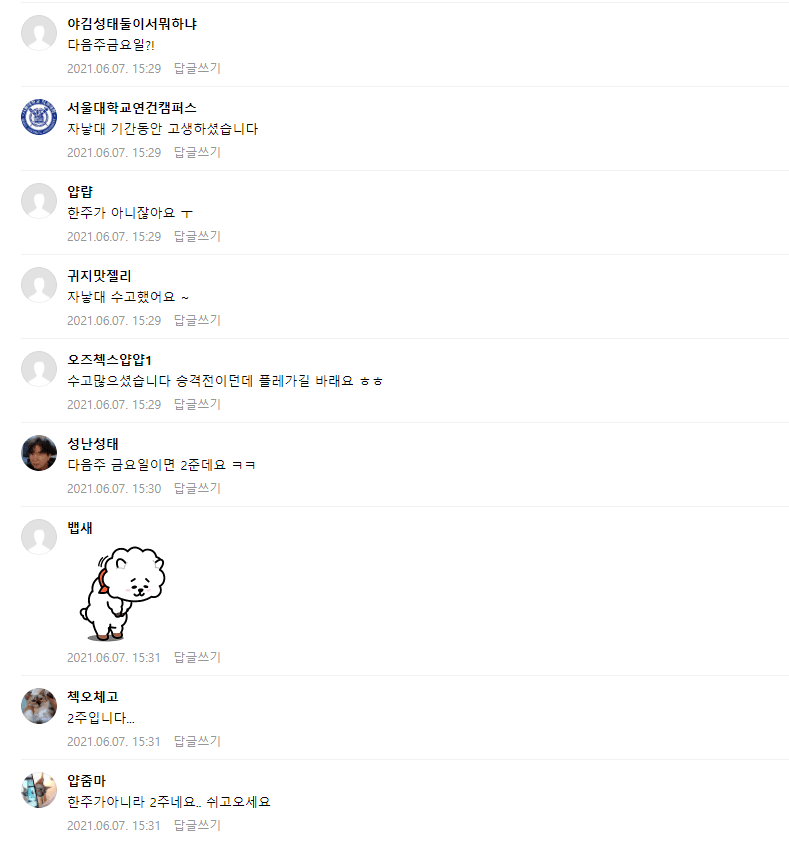View 첵오체고's profile avatar
Screen dimensions: 789x843
pyautogui.click(x=39, y=706)
